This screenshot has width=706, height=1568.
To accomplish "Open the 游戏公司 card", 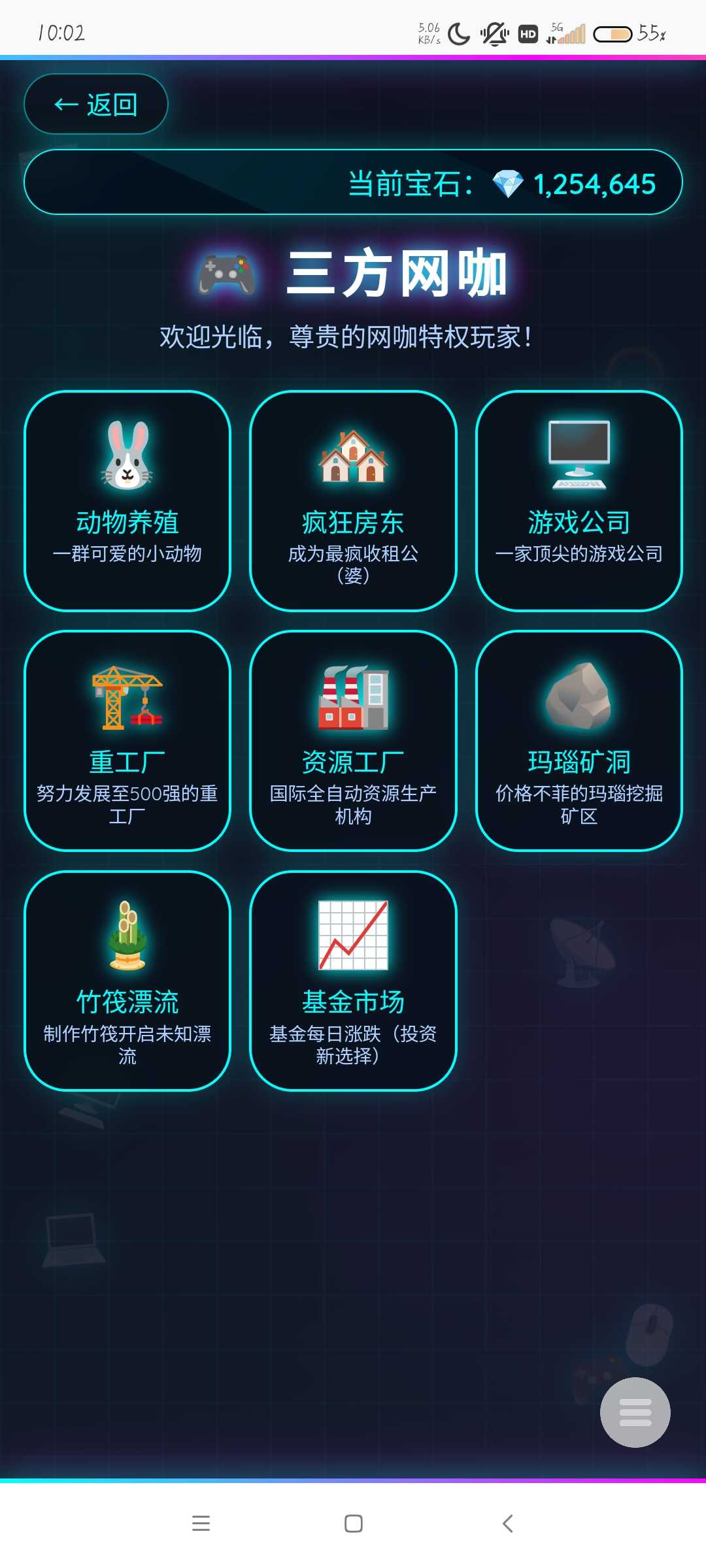I will [x=579, y=501].
